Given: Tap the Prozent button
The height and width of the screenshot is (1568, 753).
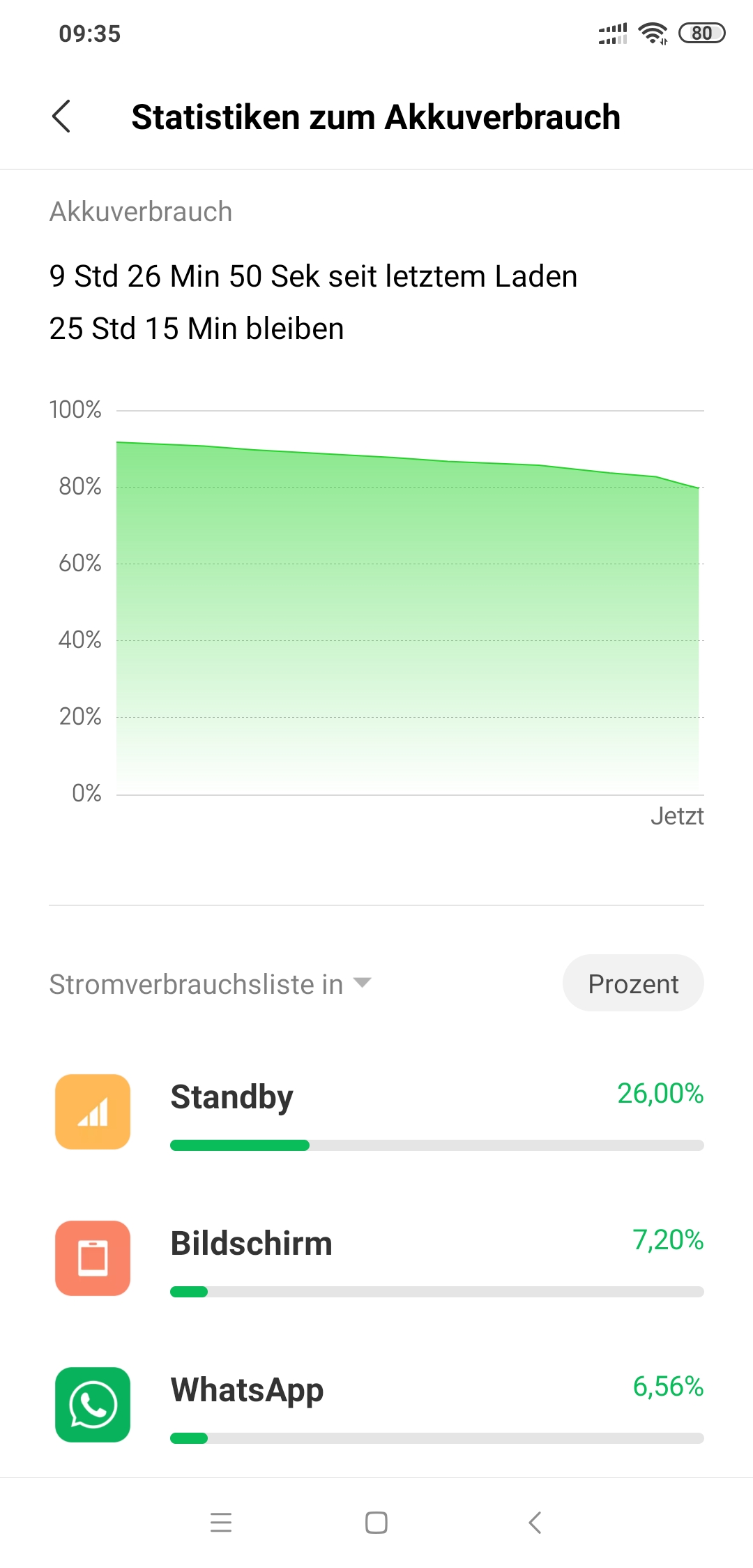Looking at the screenshot, I should click(633, 983).
